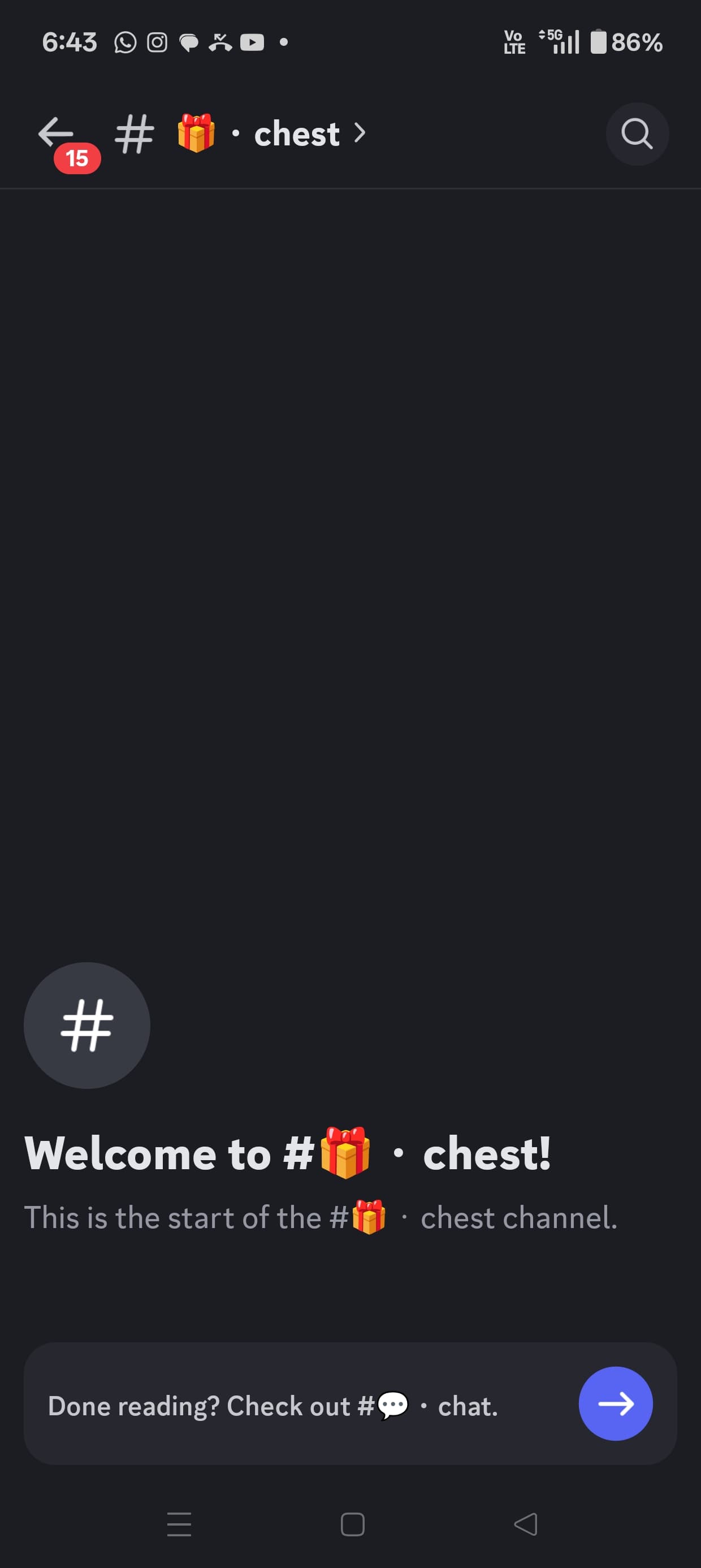Tap the Android back navigation button
This screenshot has width=701, height=1568.
coord(525,1524)
